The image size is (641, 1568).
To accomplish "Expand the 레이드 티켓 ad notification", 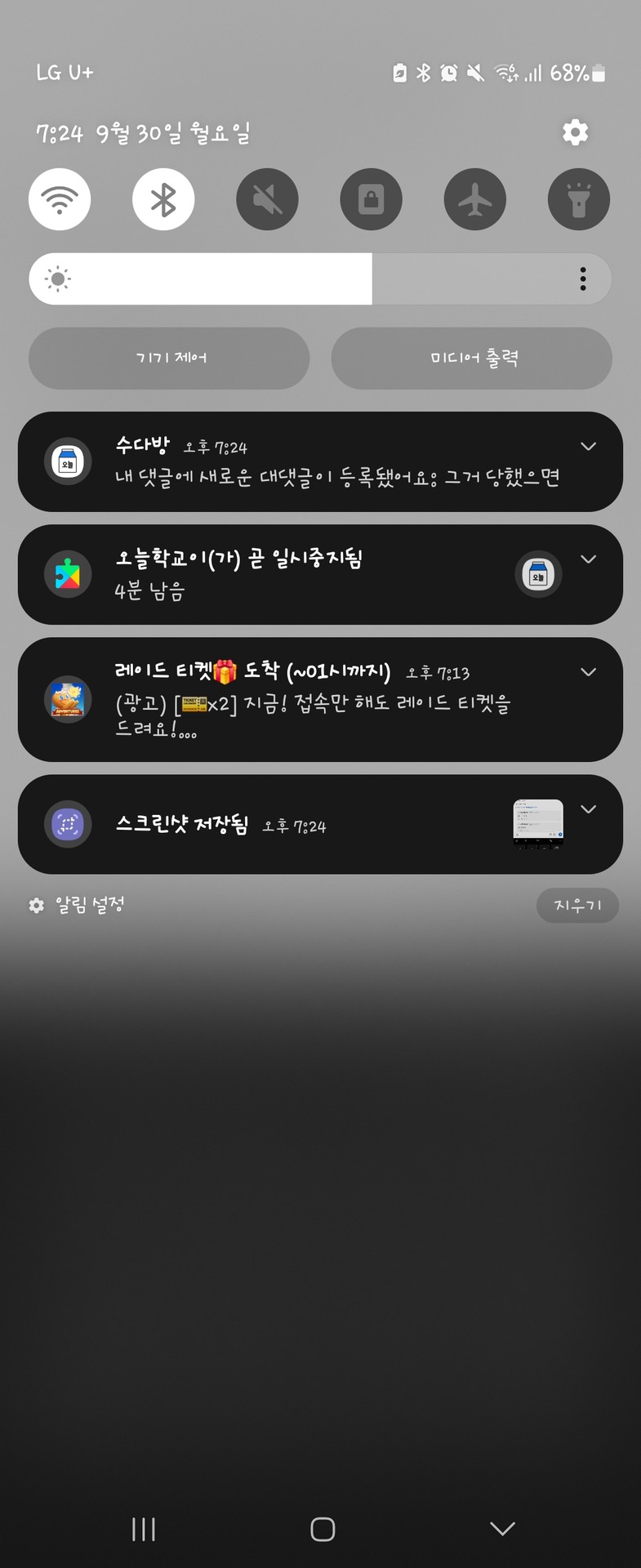I will [588, 671].
